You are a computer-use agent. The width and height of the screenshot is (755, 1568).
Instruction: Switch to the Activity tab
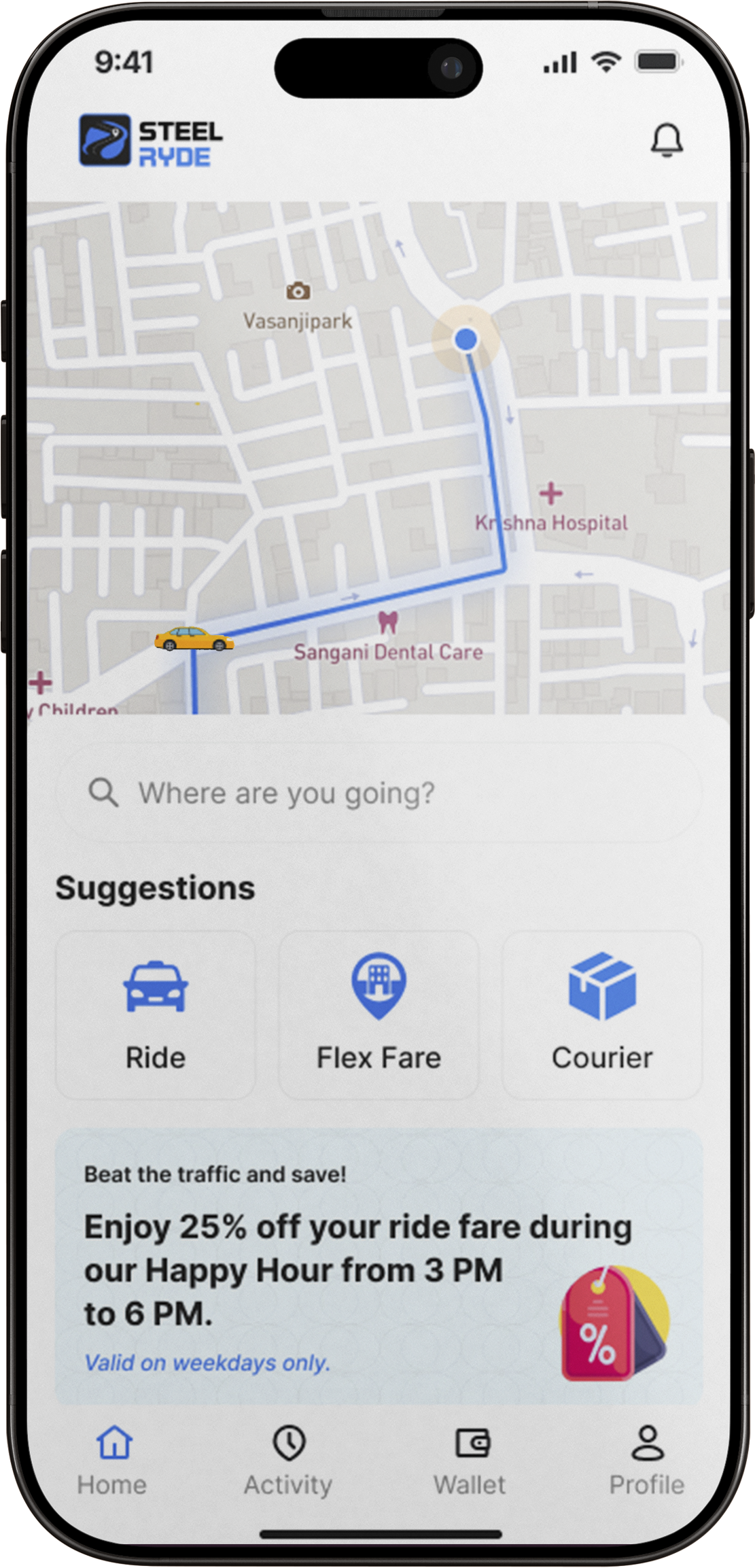[x=289, y=1459]
